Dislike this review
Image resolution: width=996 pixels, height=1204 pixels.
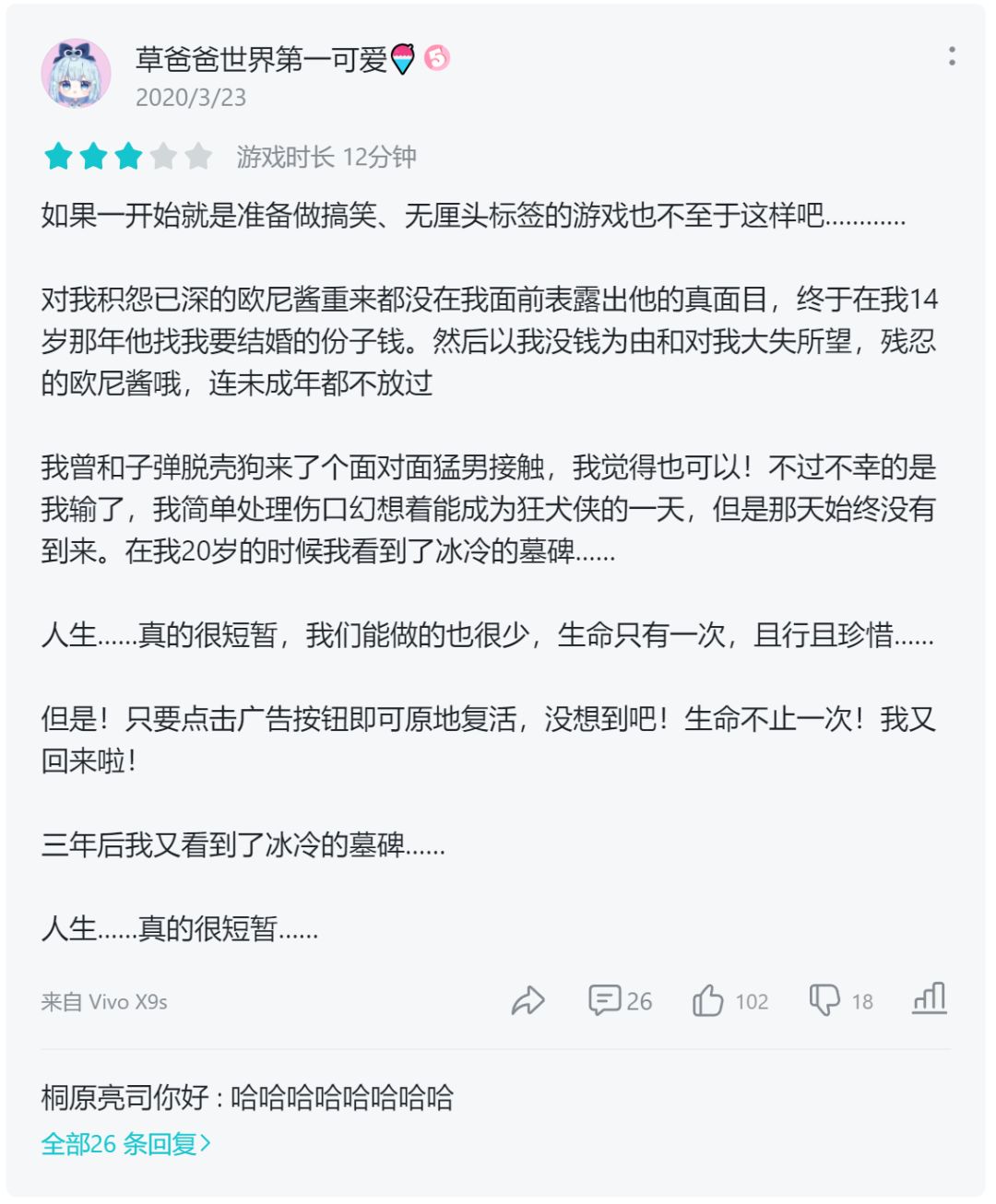[x=824, y=1000]
